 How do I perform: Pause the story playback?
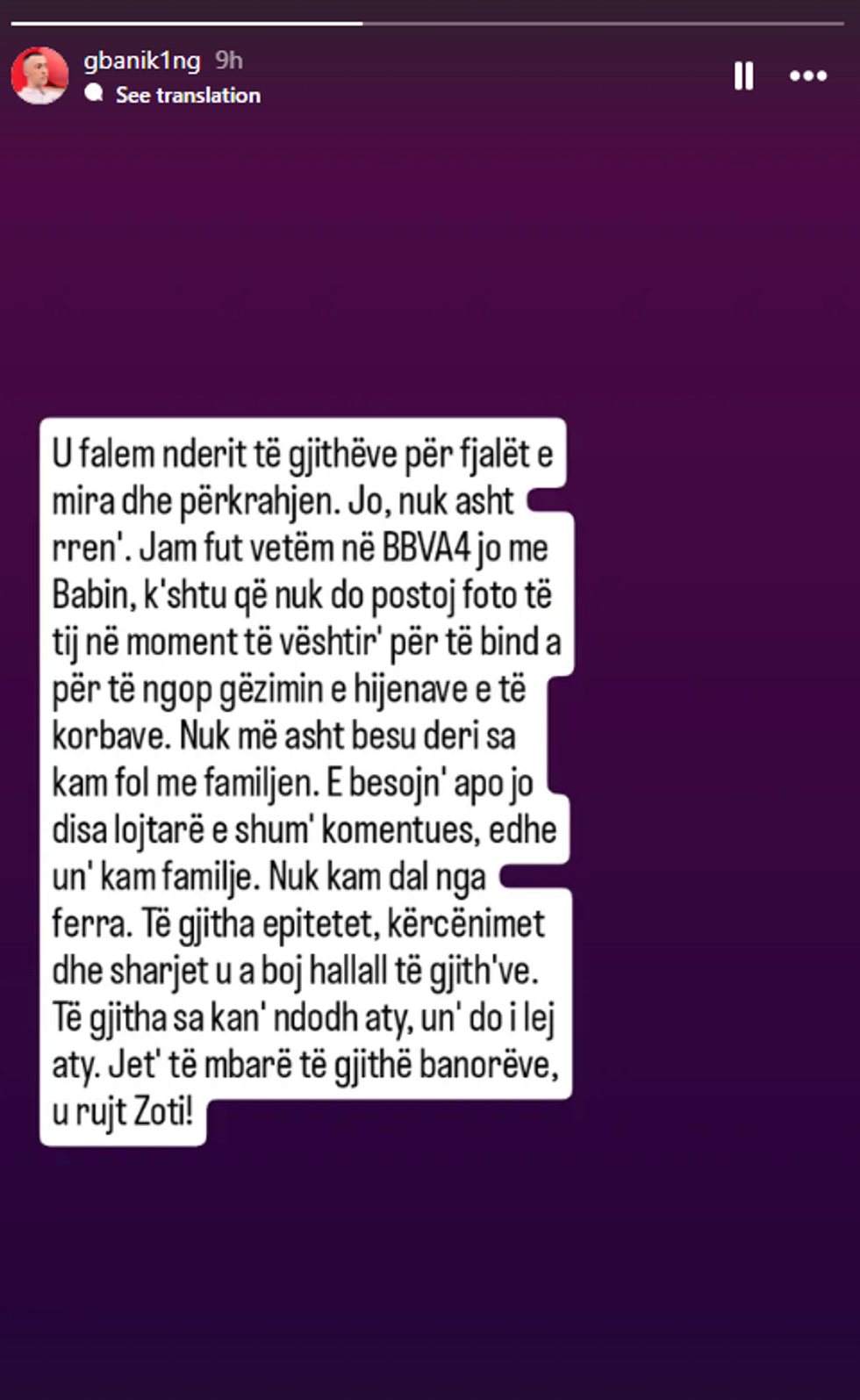[x=743, y=76]
